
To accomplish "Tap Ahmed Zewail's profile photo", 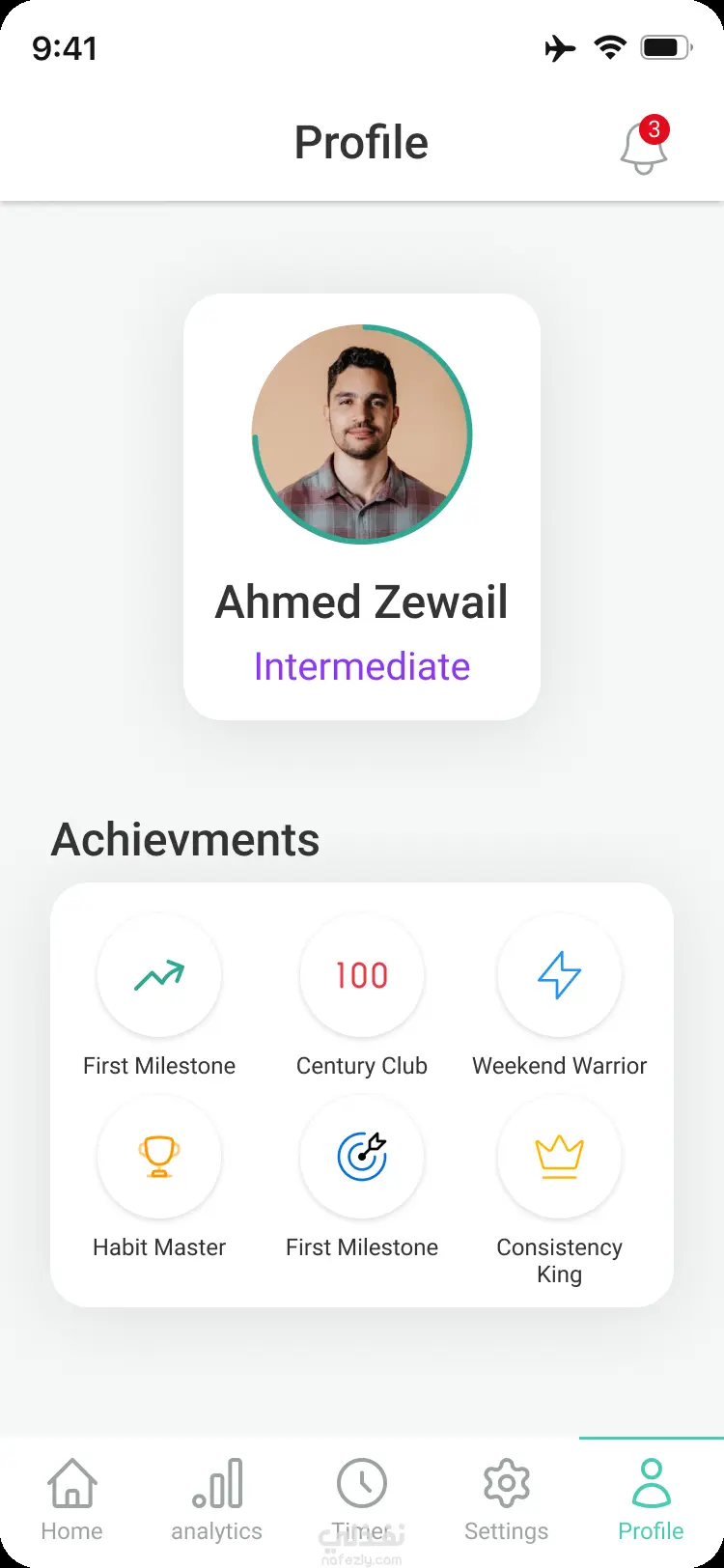I will click(x=362, y=434).
